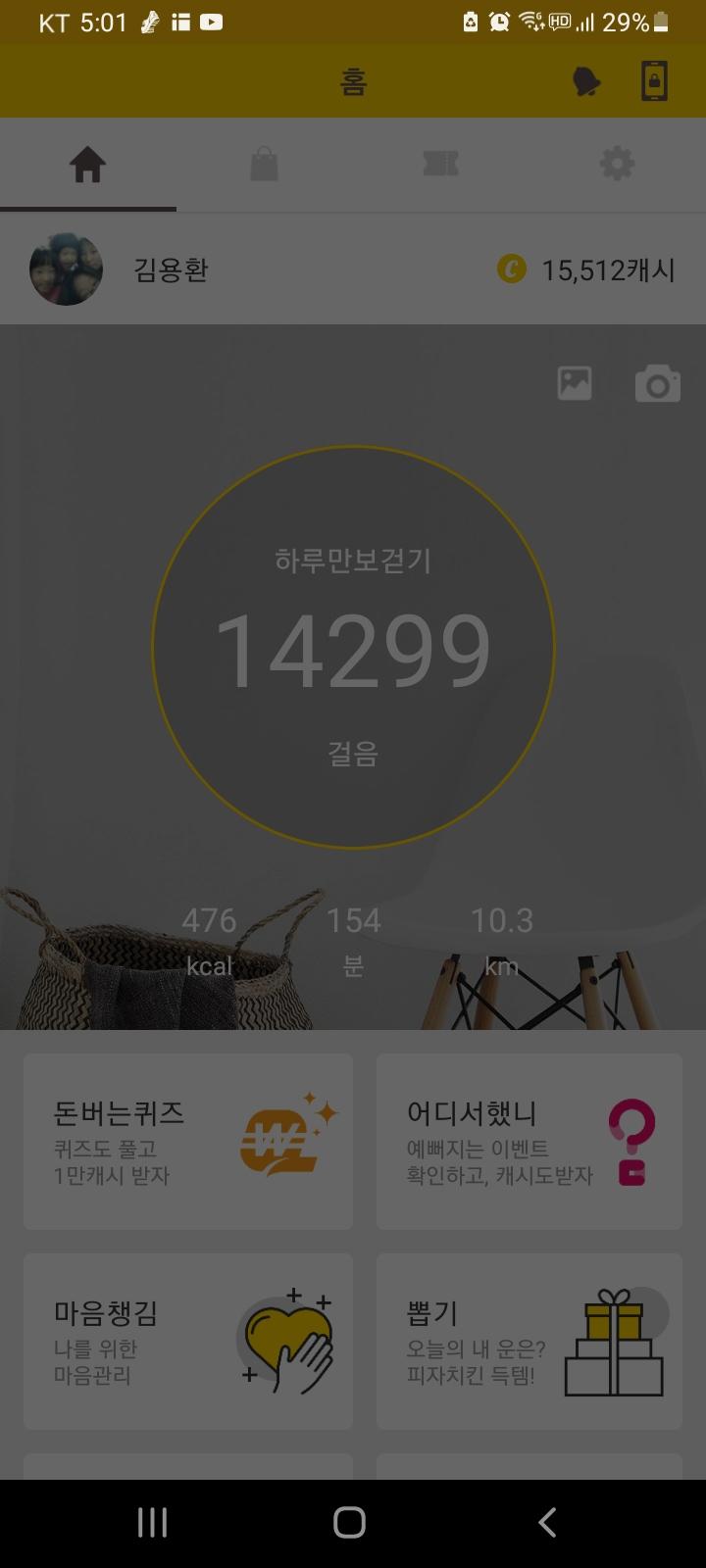706x1568 pixels.
Task: Show recent apps from the navigation bar
Action: tap(152, 1522)
